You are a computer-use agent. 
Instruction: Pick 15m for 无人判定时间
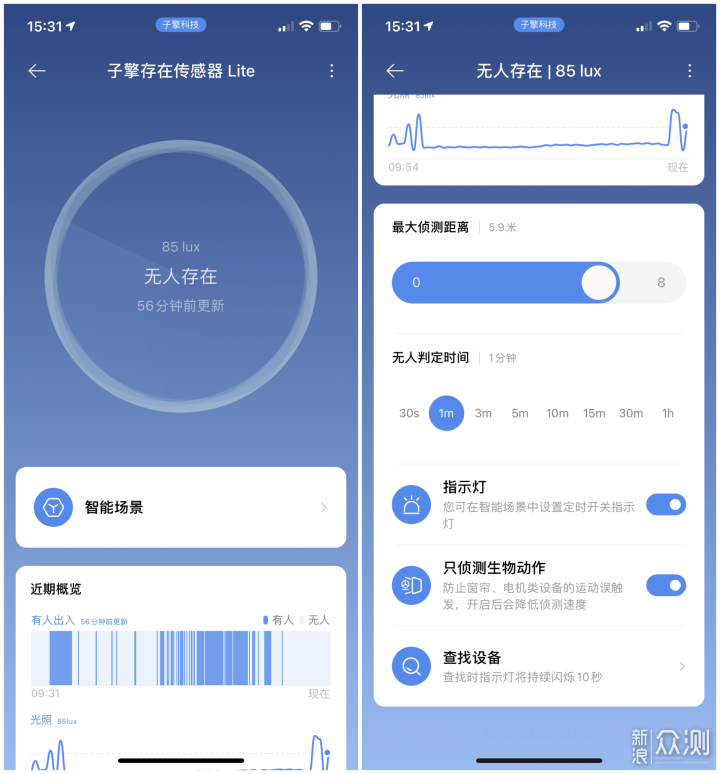coord(594,413)
